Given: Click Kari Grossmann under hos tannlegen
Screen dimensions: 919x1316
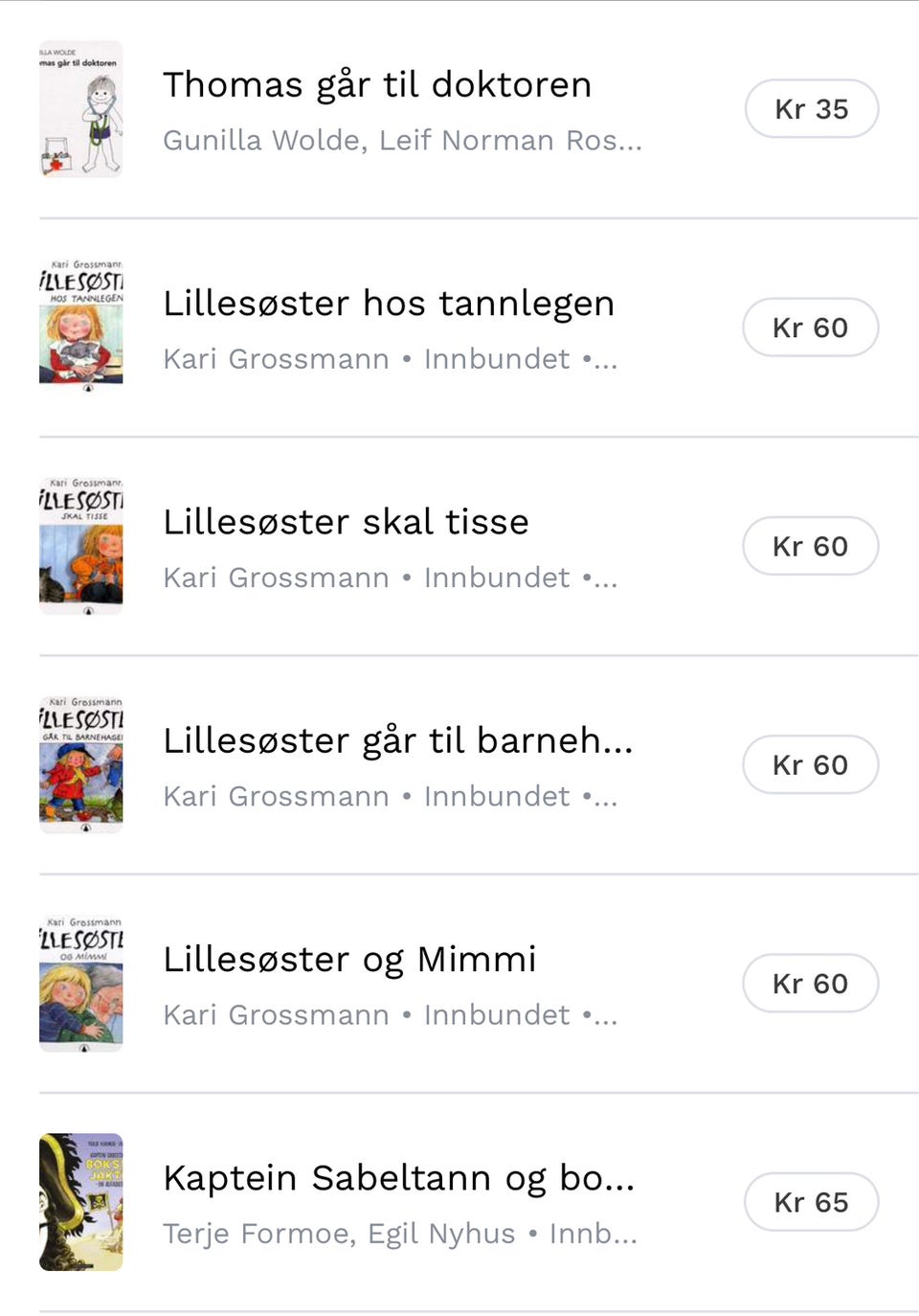Looking at the screenshot, I should (x=275, y=358).
